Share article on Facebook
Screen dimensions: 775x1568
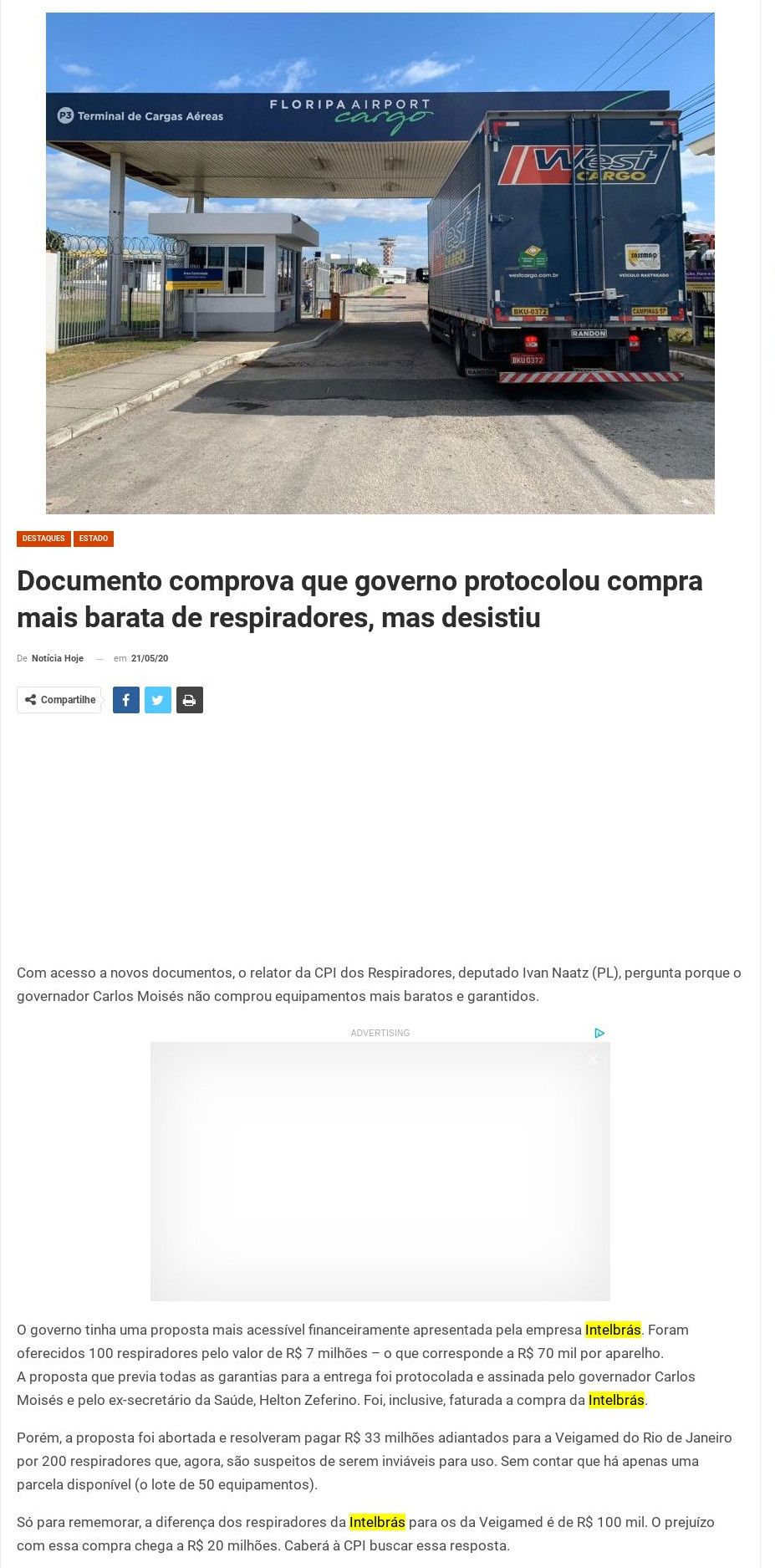[126, 700]
